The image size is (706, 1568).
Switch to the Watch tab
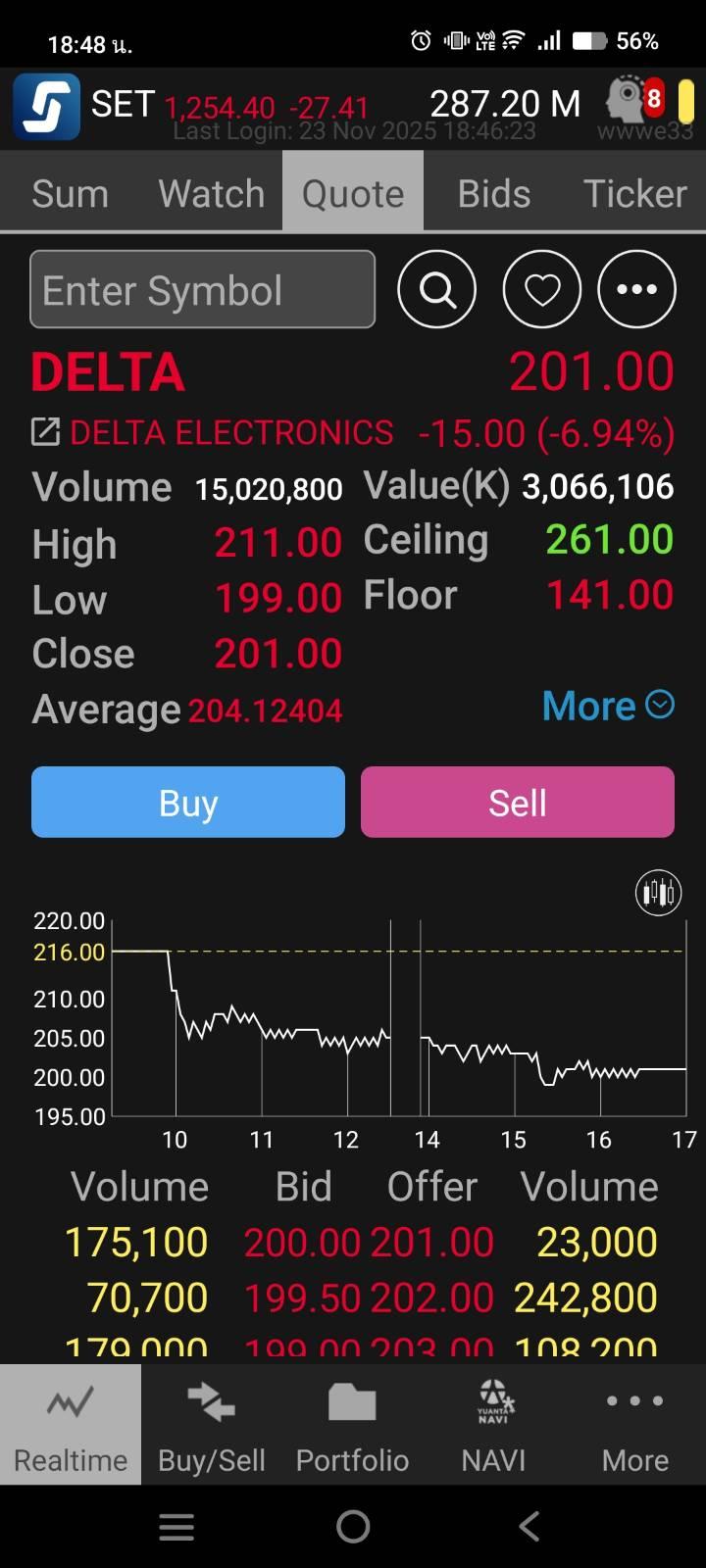(212, 193)
